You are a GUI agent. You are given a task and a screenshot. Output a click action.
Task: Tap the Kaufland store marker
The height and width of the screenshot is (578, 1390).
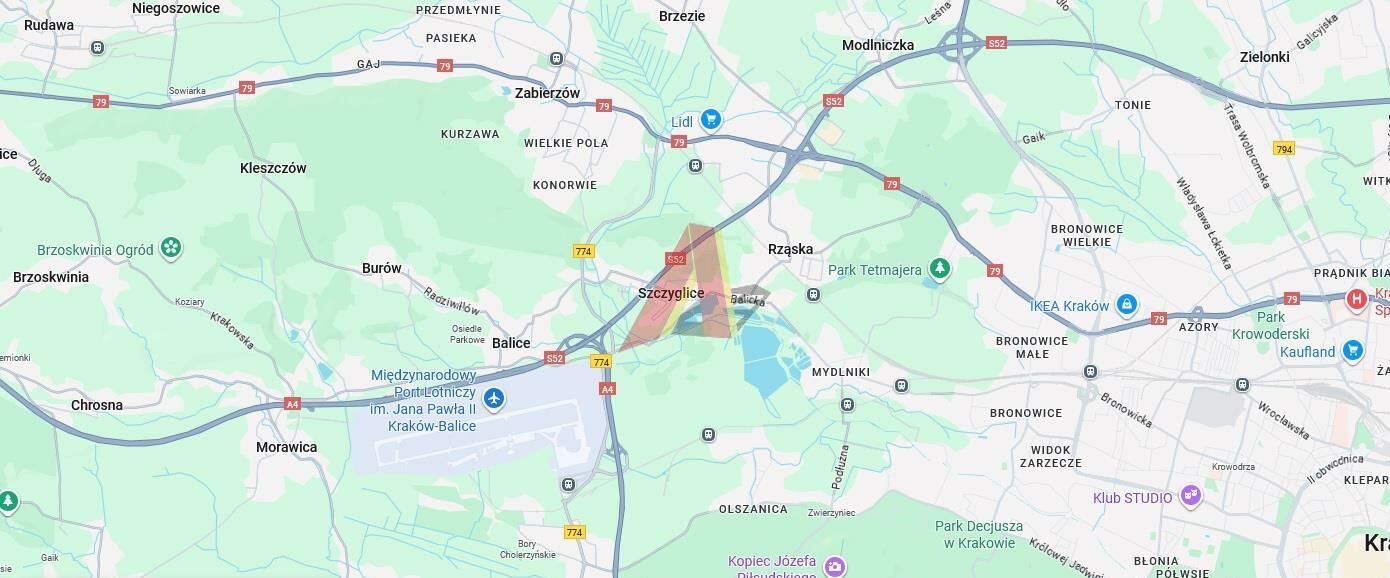click(1353, 350)
